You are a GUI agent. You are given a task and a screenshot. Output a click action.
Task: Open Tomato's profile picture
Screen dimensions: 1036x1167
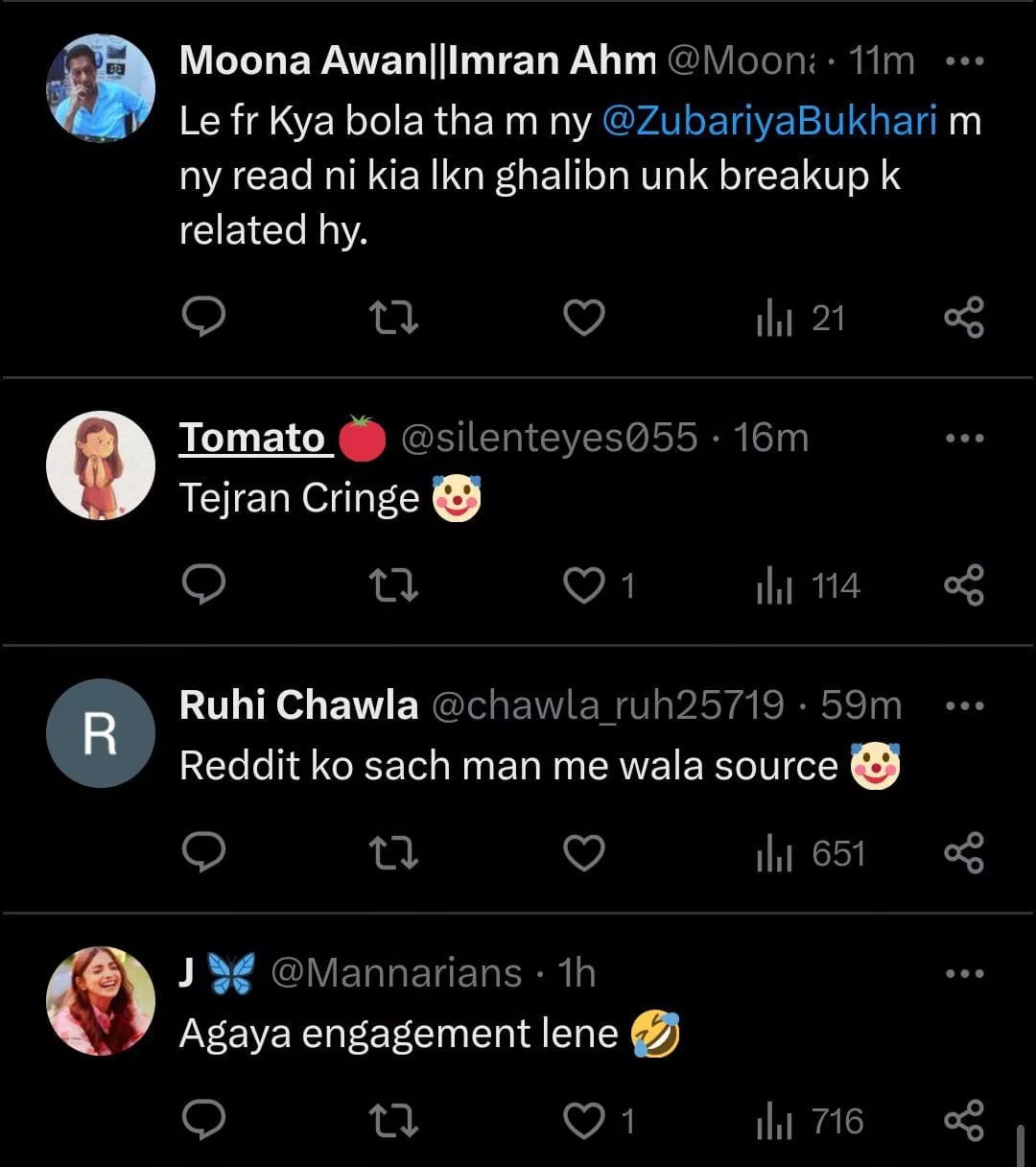pyautogui.click(x=101, y=465)
